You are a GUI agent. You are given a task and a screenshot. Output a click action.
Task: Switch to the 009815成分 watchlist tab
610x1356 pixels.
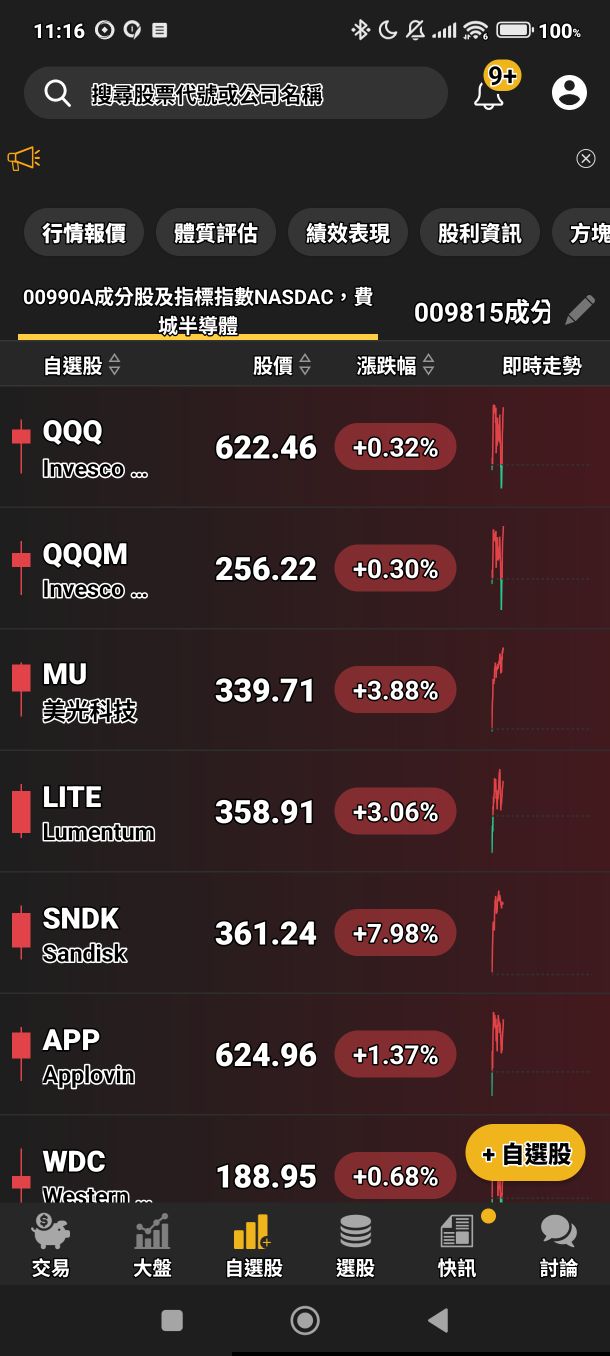[x=482, y=312]
